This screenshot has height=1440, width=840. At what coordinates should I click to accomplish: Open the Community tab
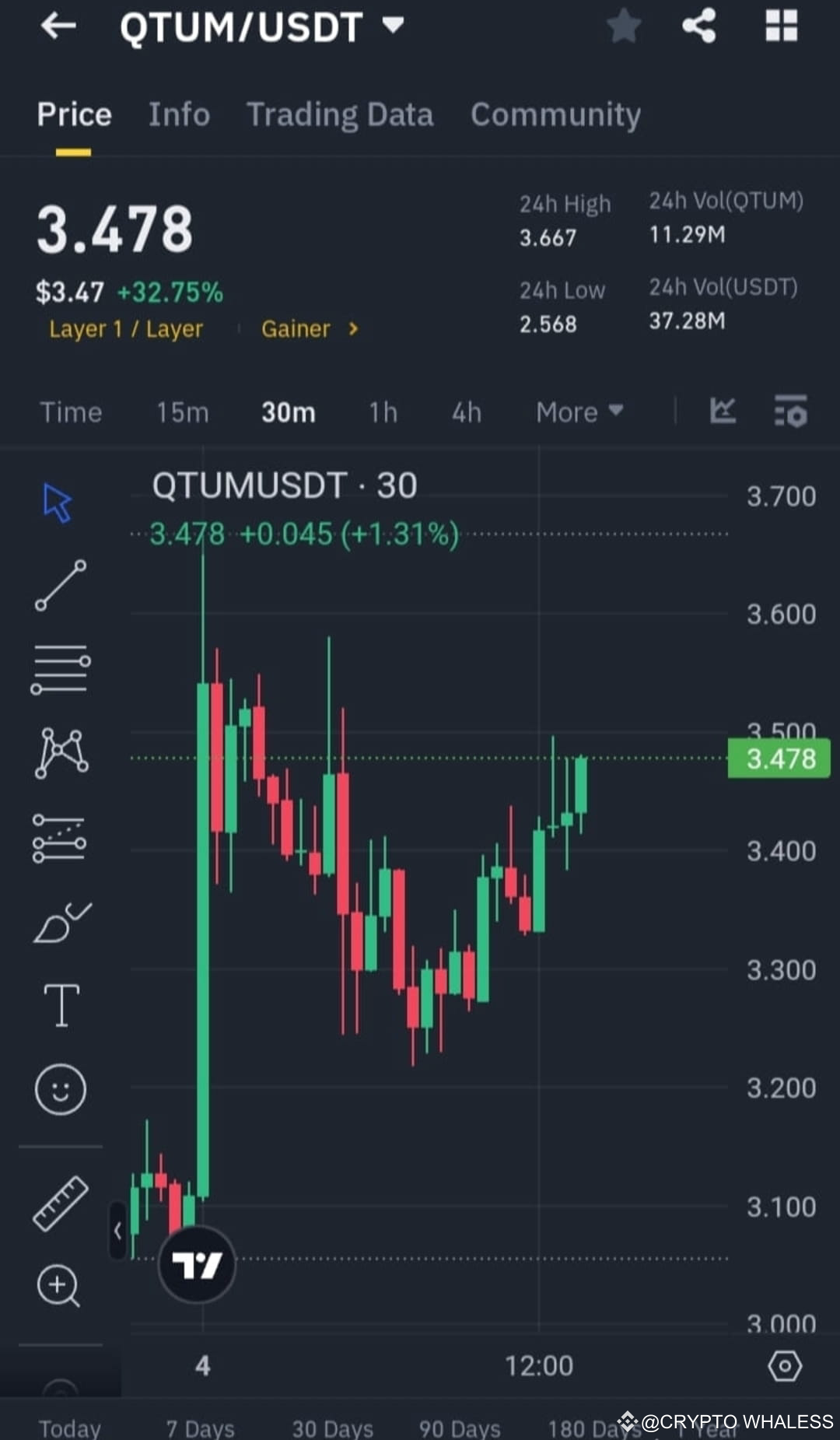[x=555, y=114]
